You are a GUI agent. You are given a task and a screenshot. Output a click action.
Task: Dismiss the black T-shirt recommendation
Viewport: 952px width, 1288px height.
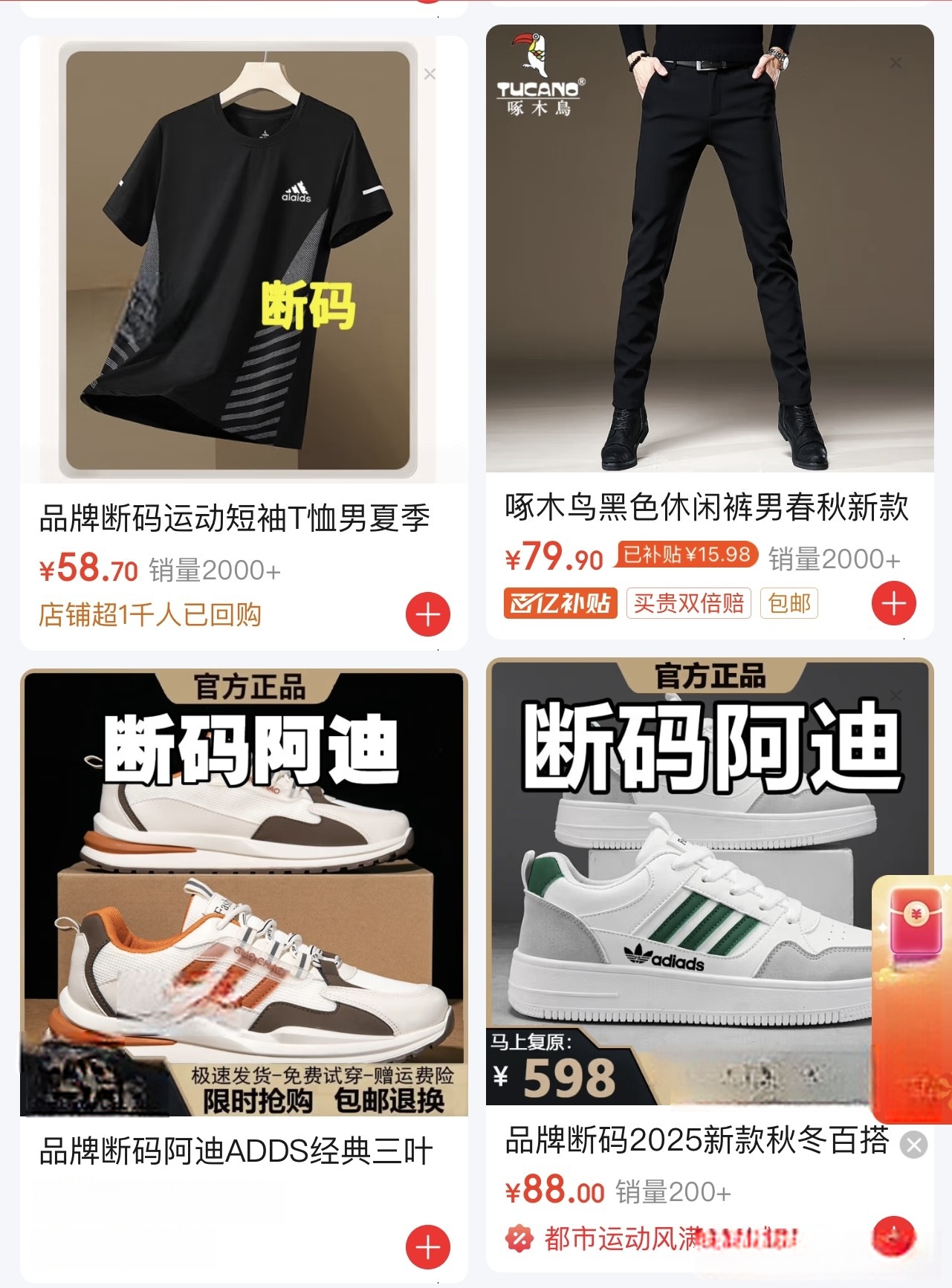pyautogui.click(x=430, y=74)
